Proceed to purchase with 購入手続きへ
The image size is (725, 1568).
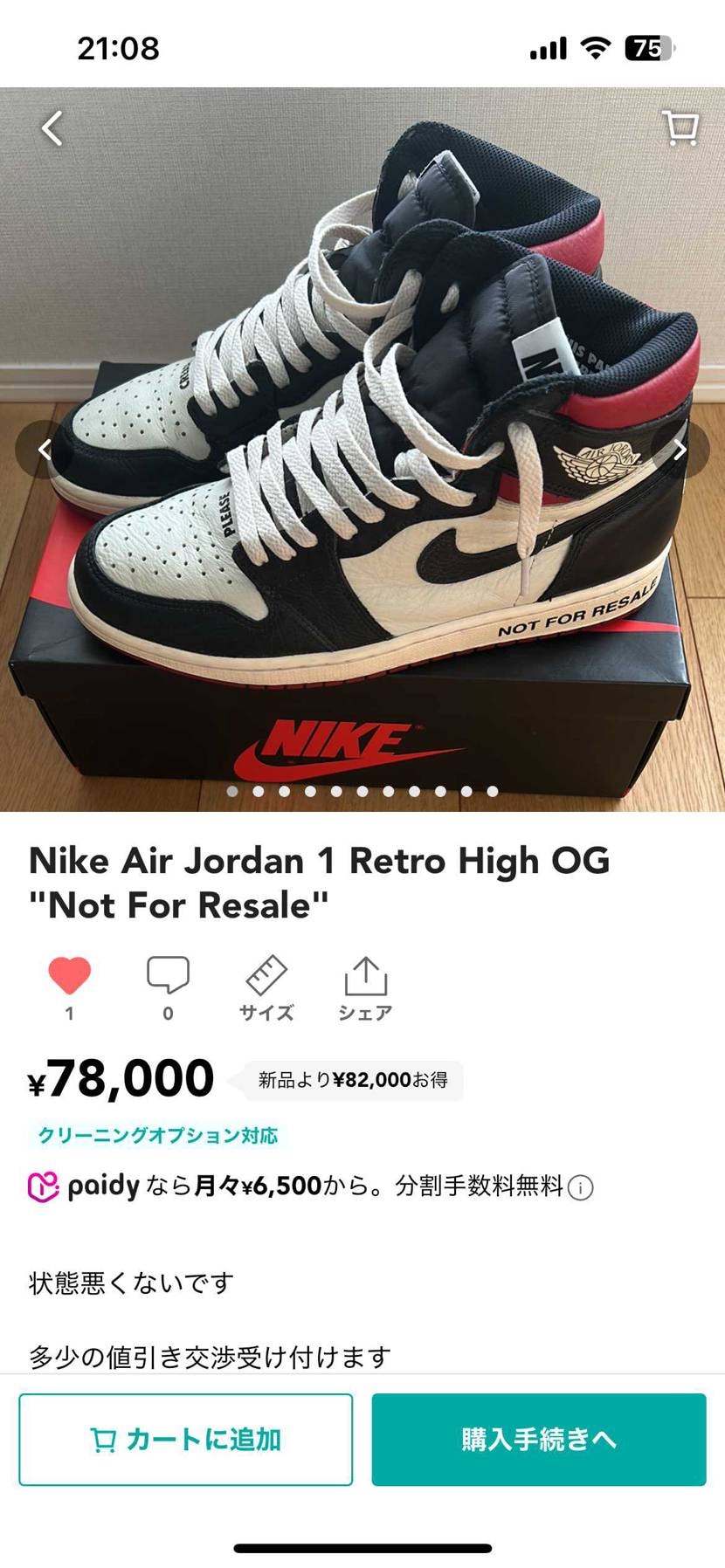(539, 1440)
